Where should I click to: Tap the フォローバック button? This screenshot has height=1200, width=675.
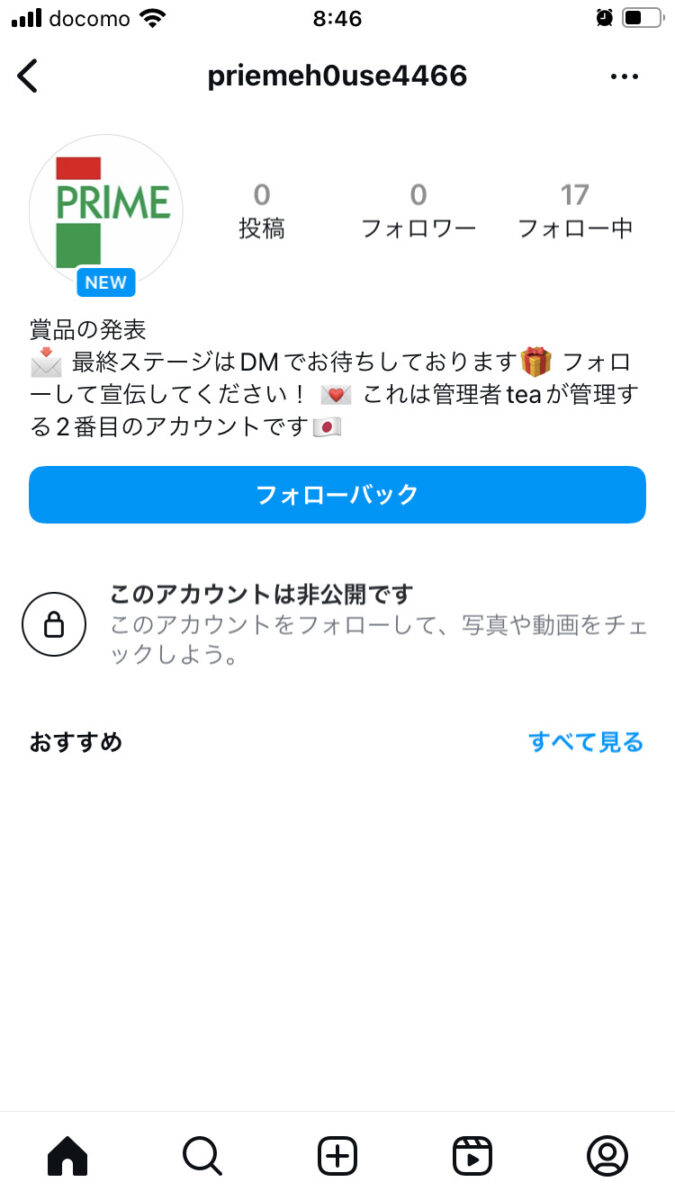[x=337, y=494]
